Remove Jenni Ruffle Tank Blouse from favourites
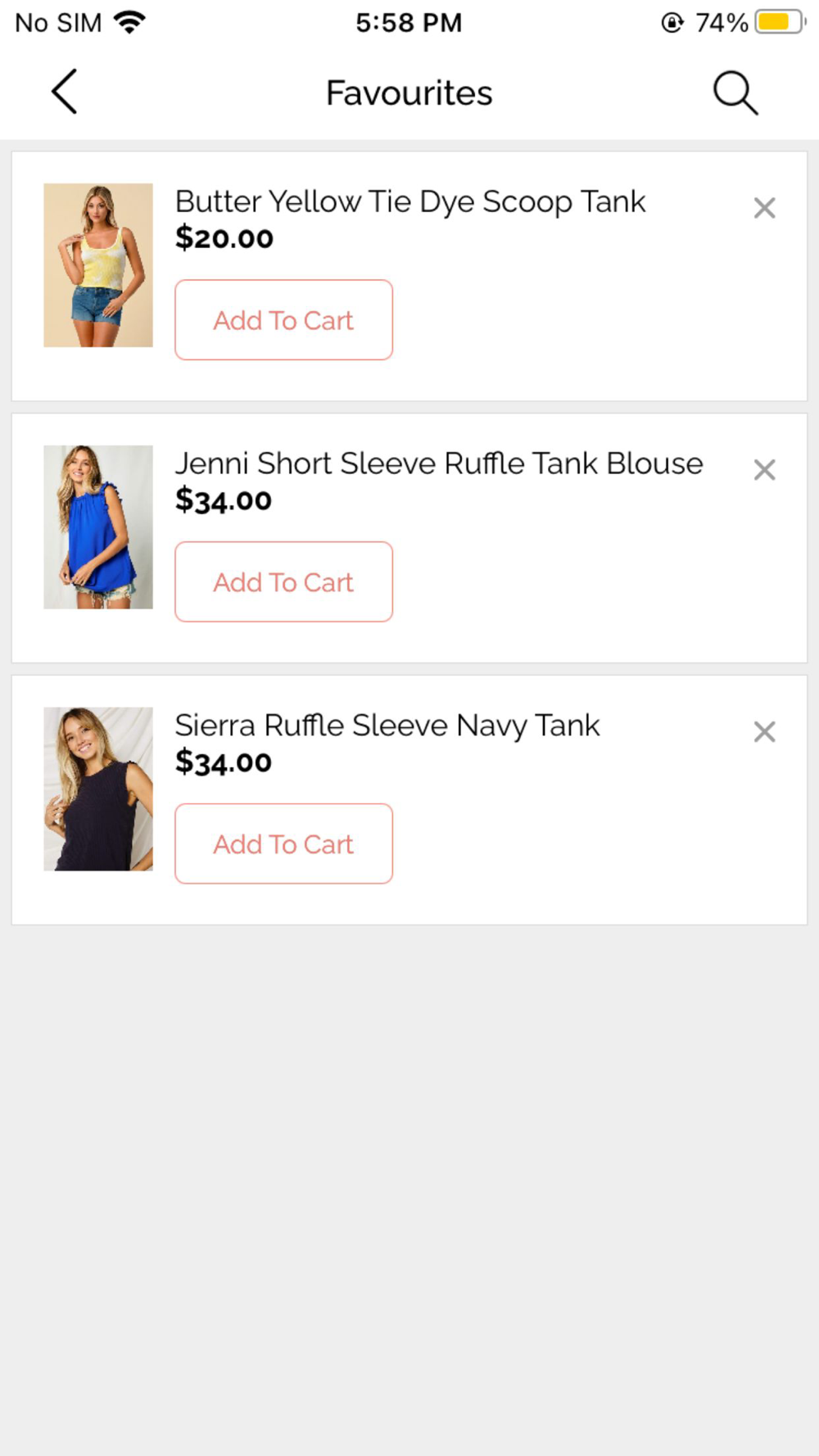 (x=764, y=470)
